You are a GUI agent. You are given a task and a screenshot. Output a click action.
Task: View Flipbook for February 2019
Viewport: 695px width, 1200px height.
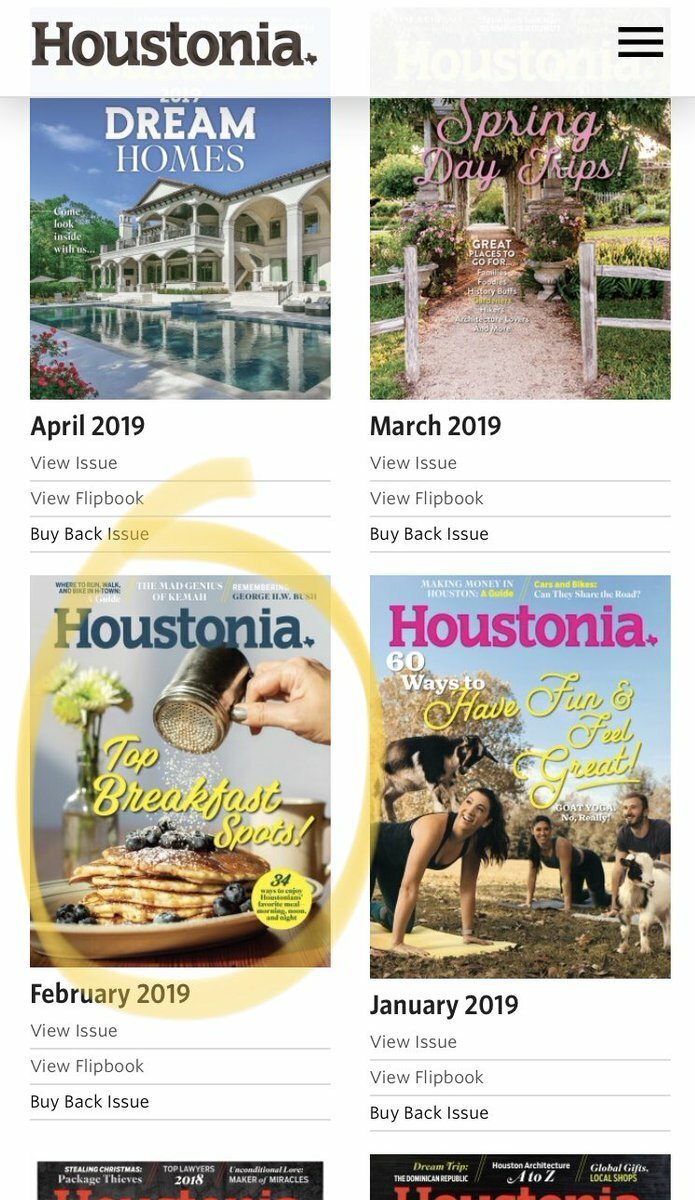click(x=87, y=1066)
